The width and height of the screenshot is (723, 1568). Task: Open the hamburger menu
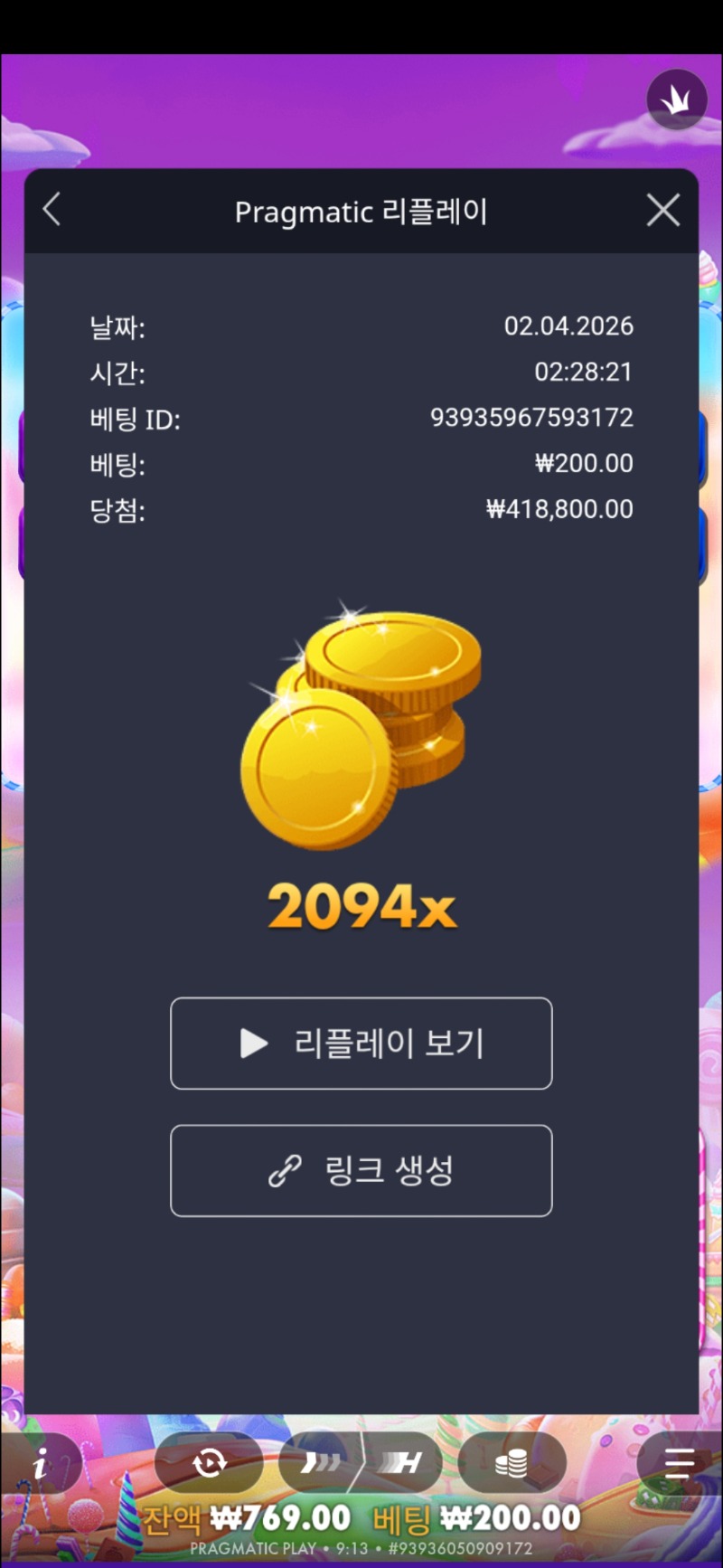coord(678,1462)
